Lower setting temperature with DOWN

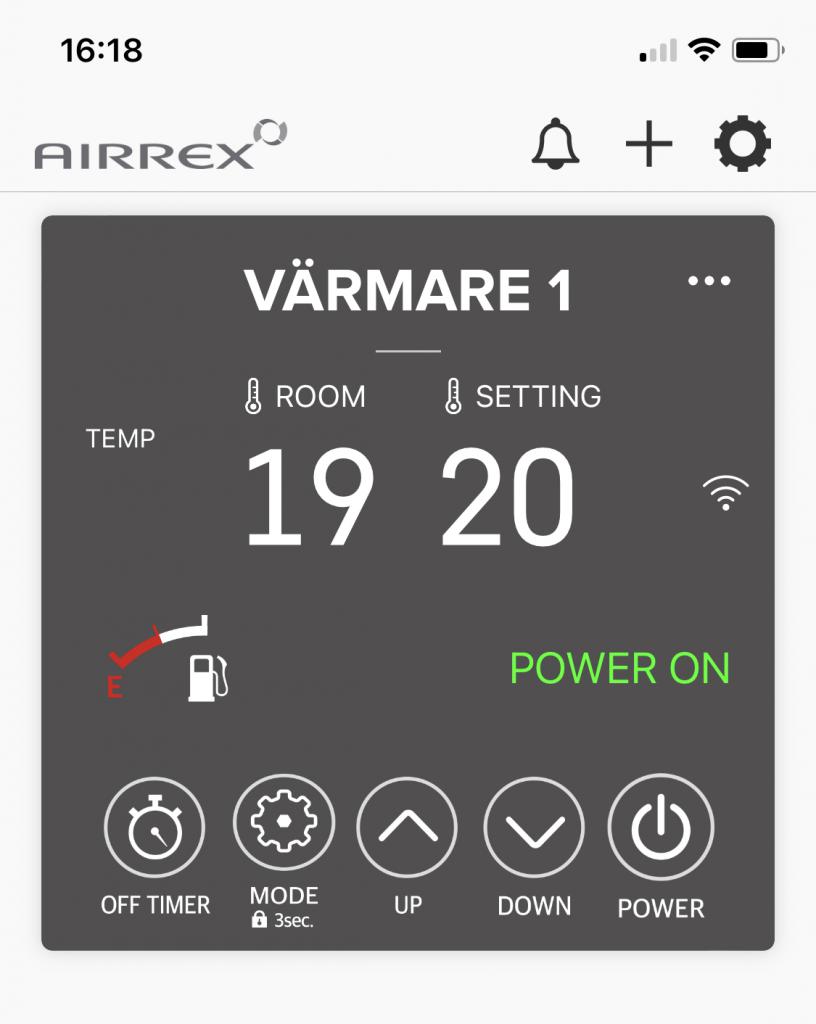point(534,828)
